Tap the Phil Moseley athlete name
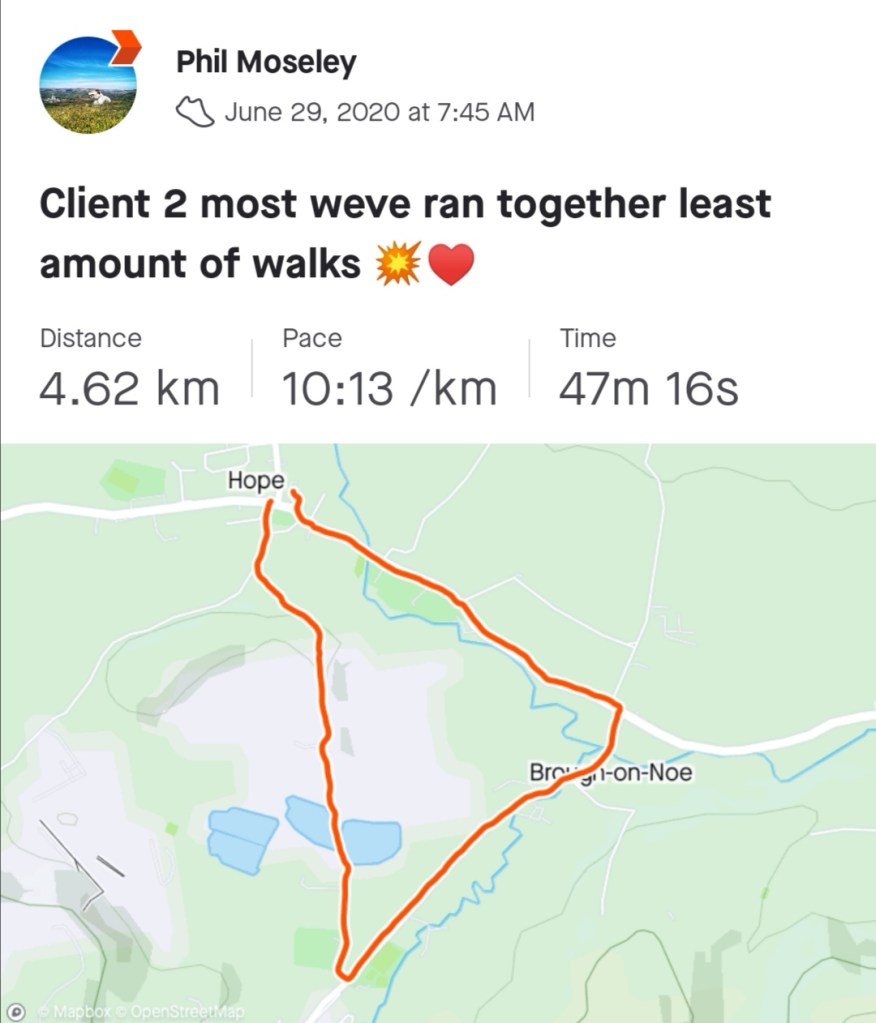 tap(265, 63)
